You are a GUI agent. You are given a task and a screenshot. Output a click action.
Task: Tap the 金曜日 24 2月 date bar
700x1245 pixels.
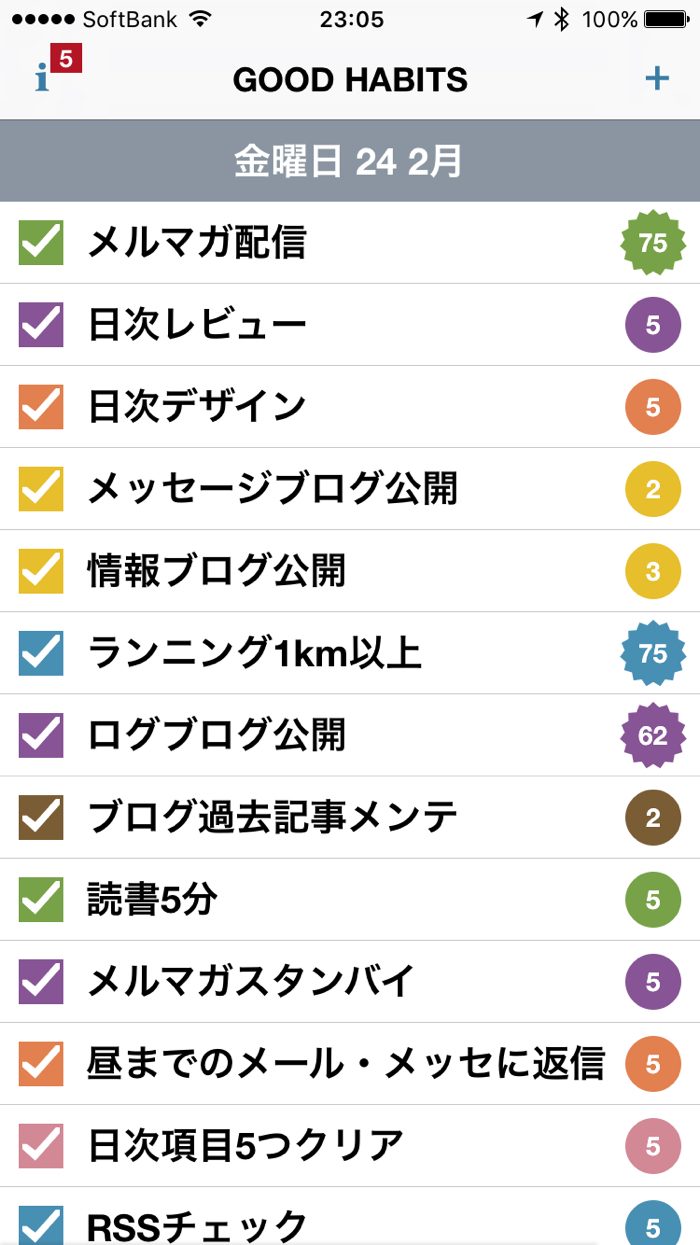click(349, 161)
